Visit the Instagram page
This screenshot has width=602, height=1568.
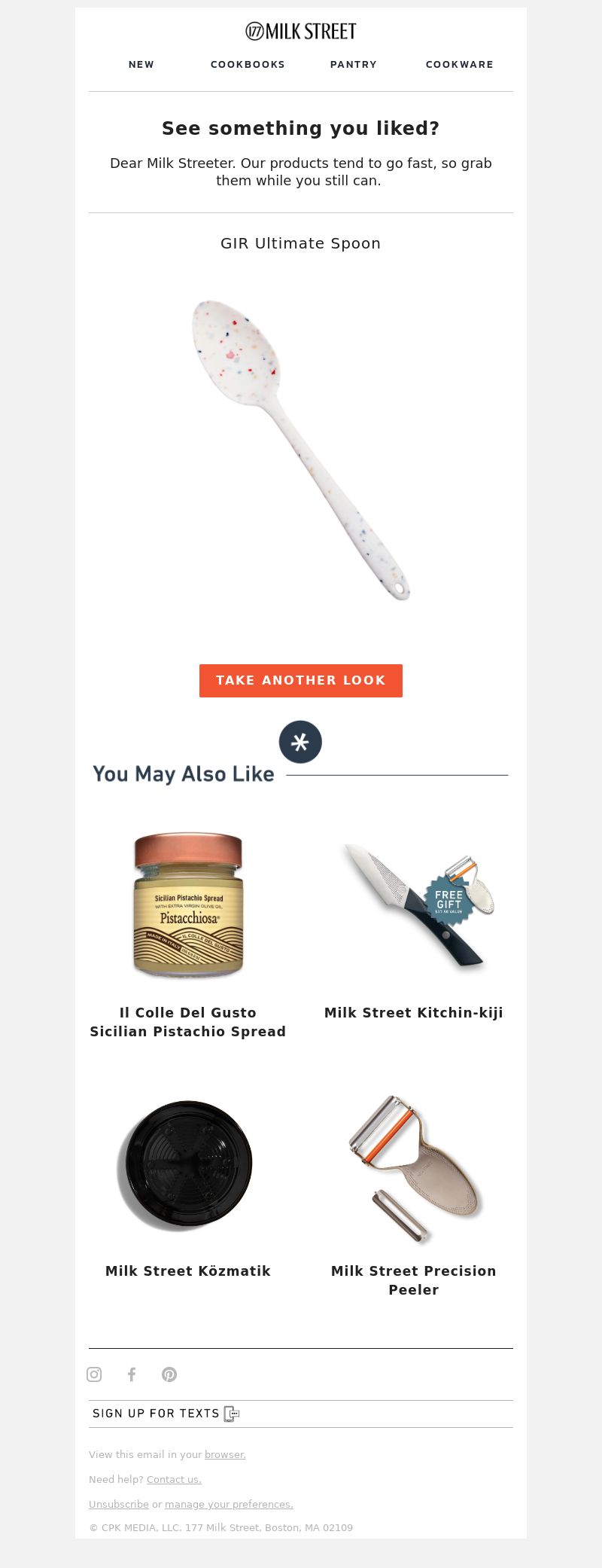(x=94, y=1374)
